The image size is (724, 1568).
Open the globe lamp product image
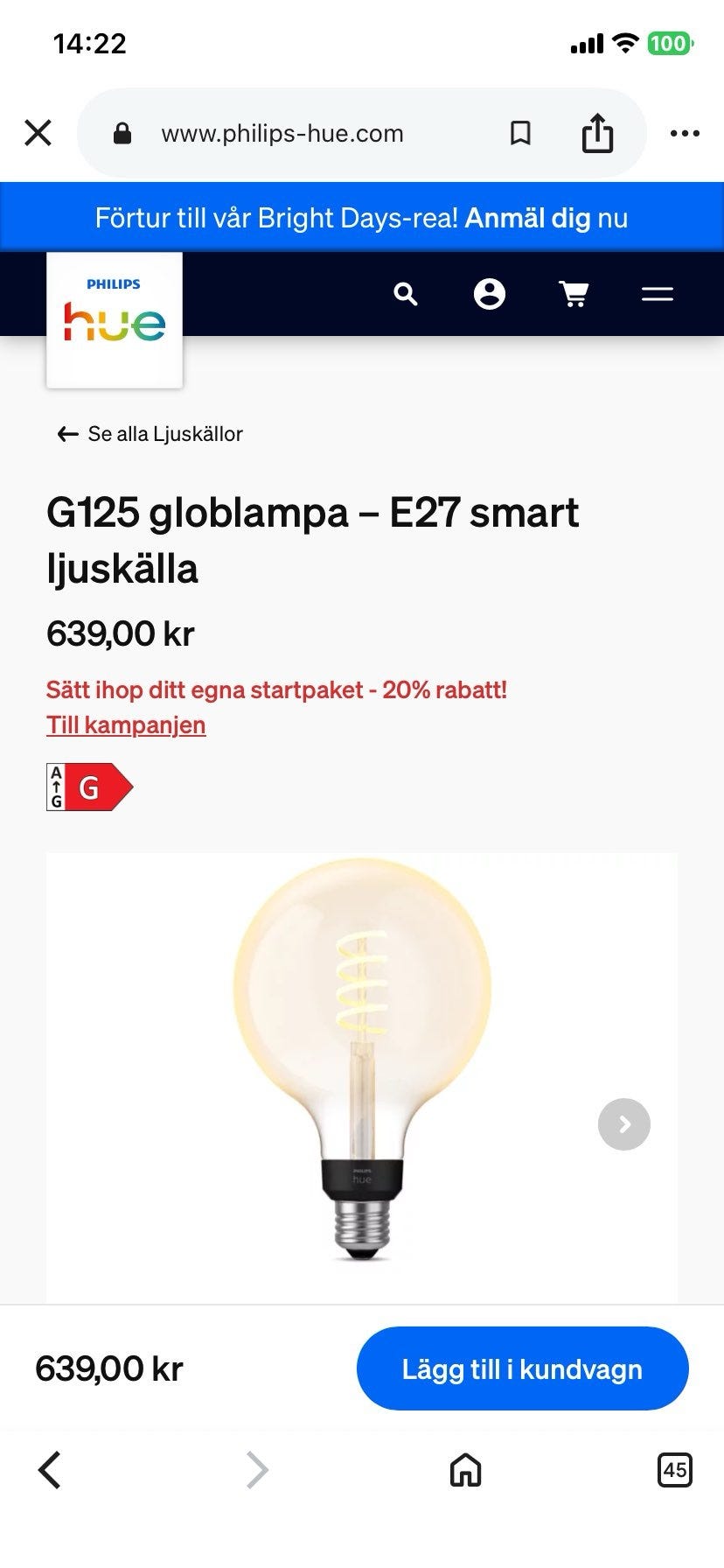tap(362, 1059)
